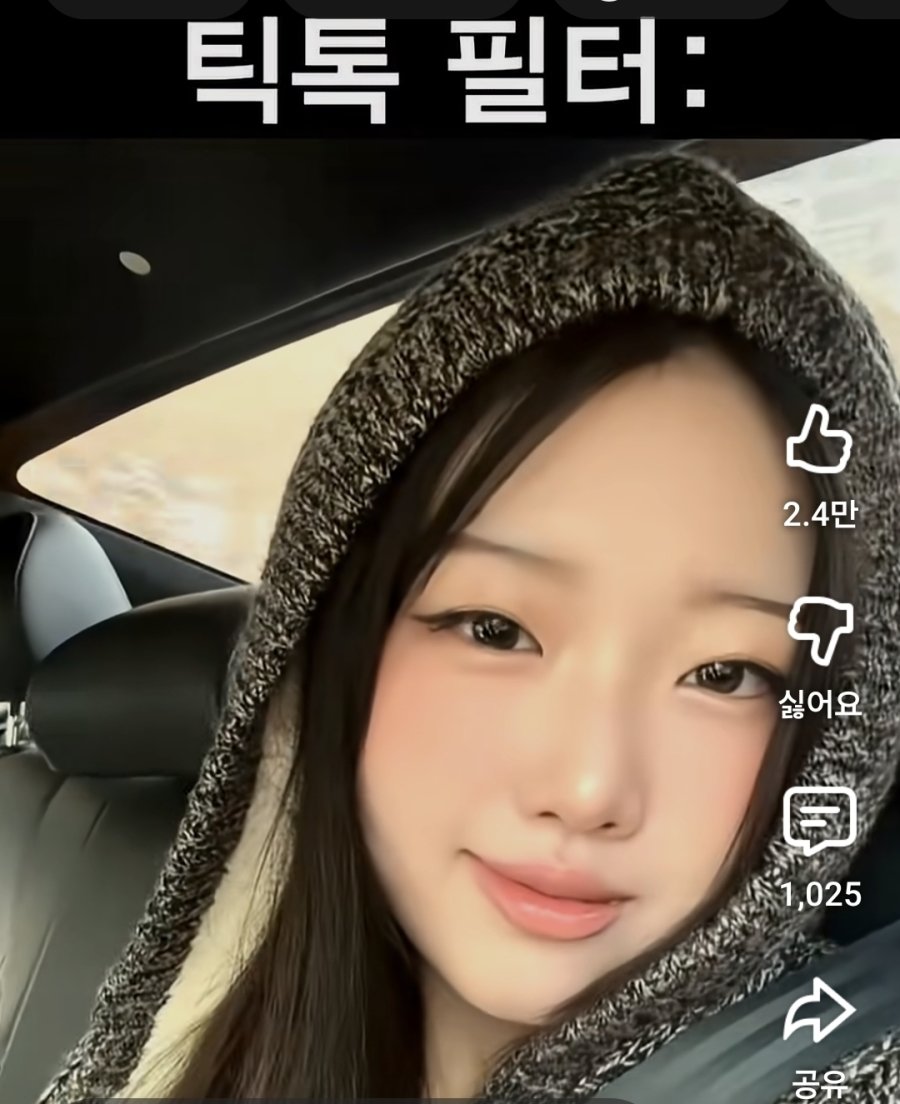Open the 1,025 comments
Screen dimensions: 900x1104
point(820,820)
